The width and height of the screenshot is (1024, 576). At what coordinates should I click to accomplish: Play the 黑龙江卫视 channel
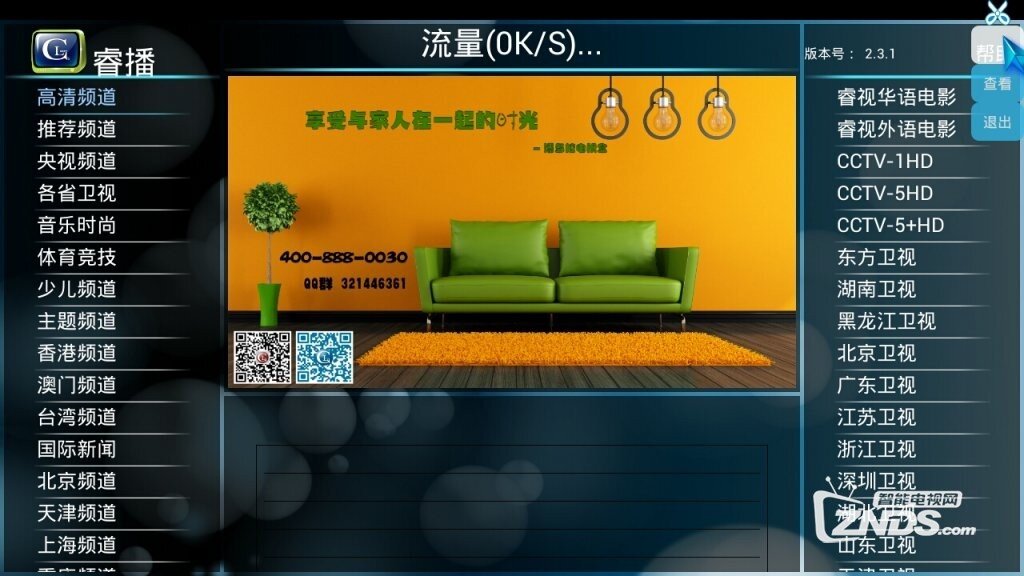point(886,321)
